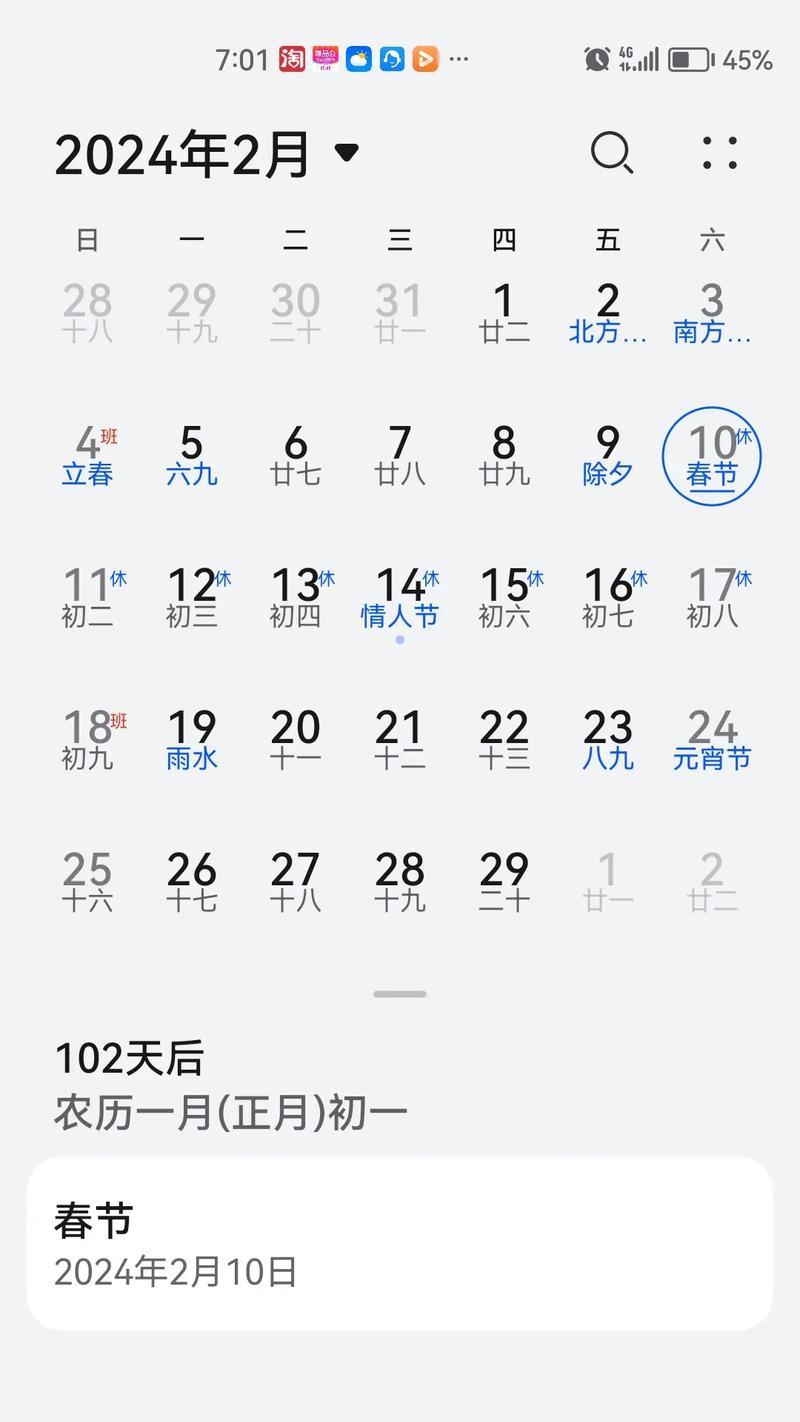This screenshot has width=800, height=1422.
Task: Select February 27 十八
Action: [296, 883]
